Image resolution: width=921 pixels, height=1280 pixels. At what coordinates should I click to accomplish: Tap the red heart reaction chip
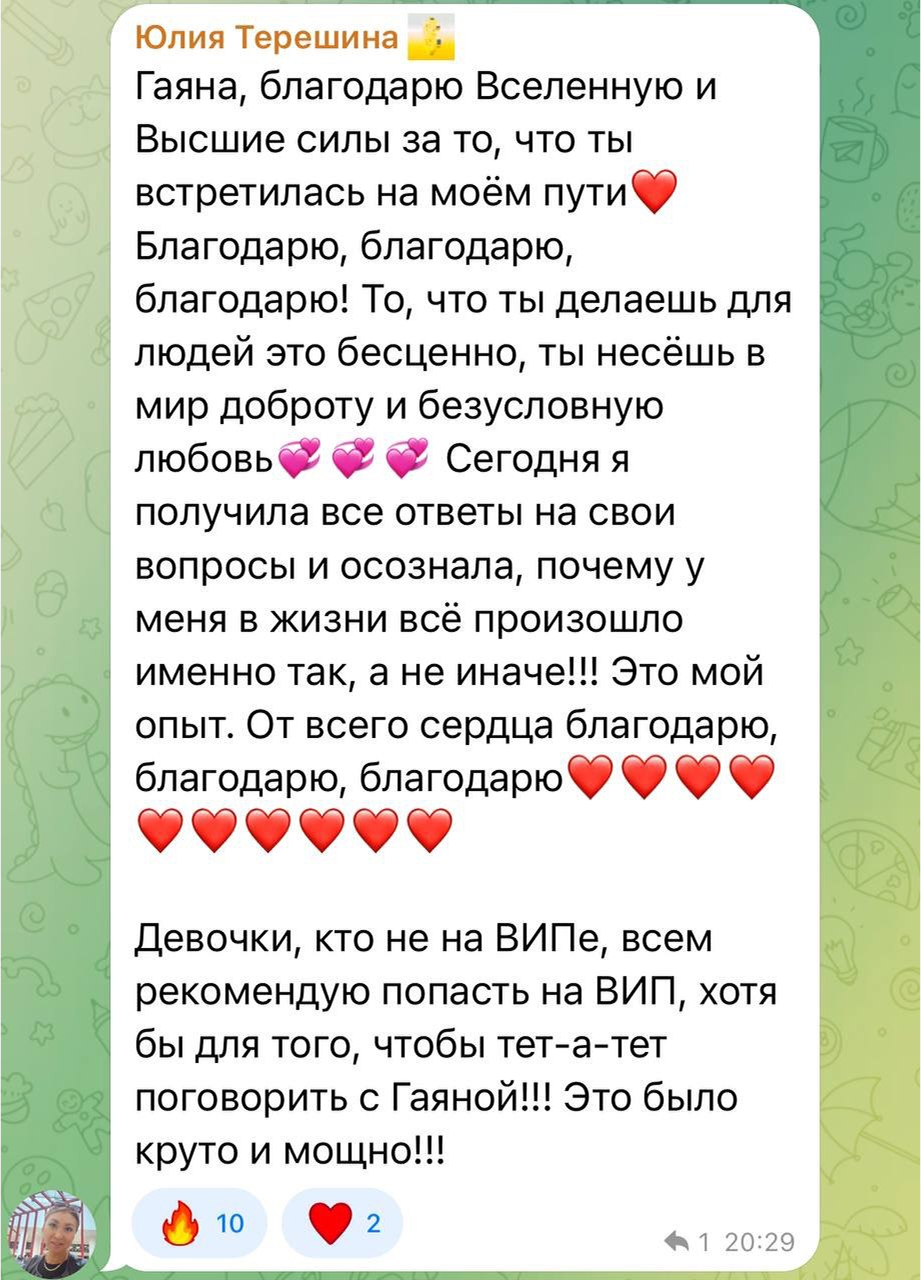click(341, 1222)
